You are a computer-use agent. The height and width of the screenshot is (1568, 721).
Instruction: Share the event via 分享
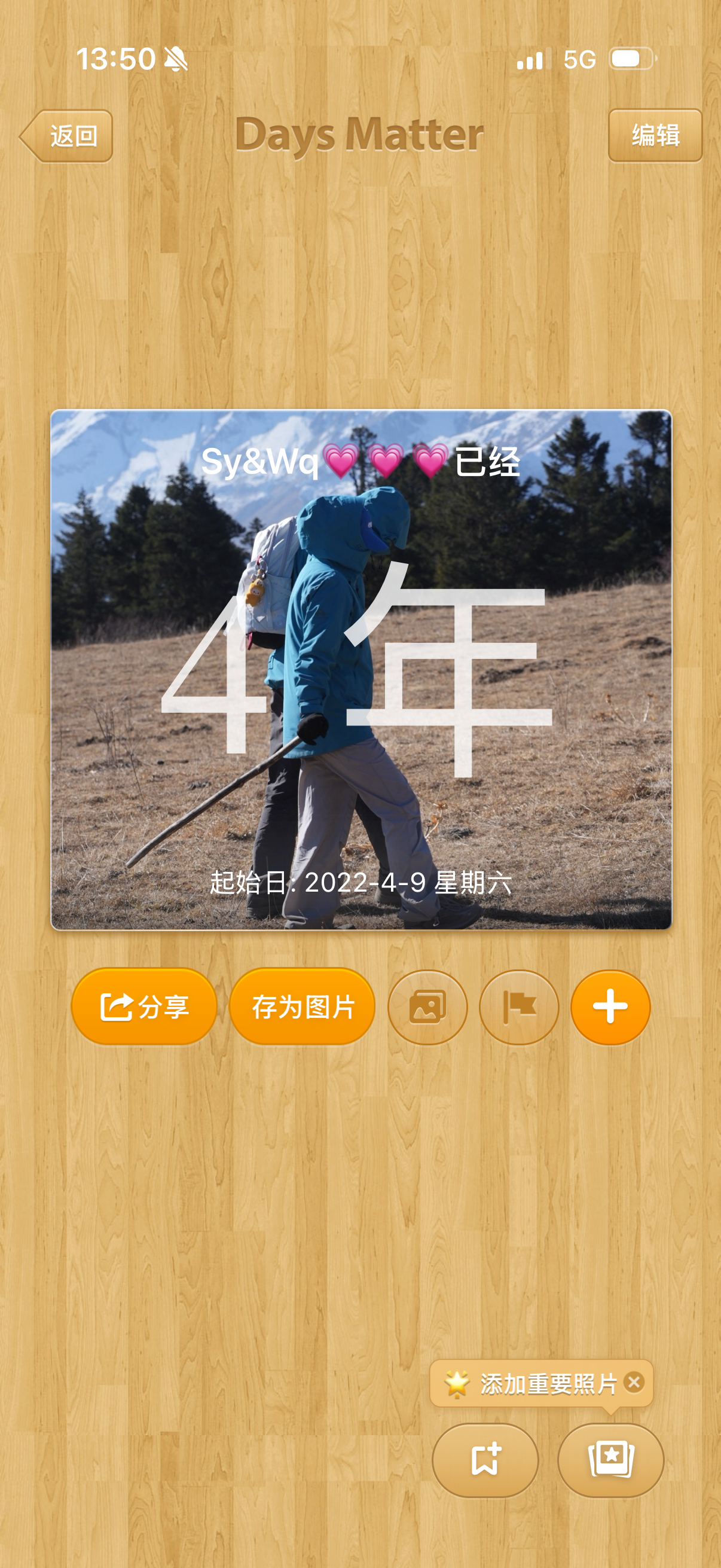[x=144, y=1006]
